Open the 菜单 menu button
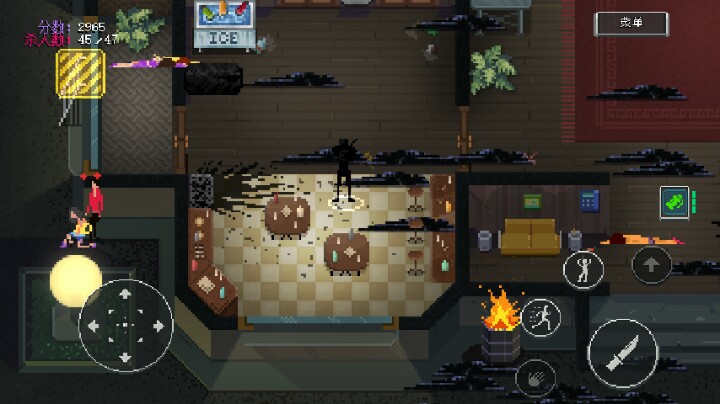720x404 pixels. (x=631, y=24)
